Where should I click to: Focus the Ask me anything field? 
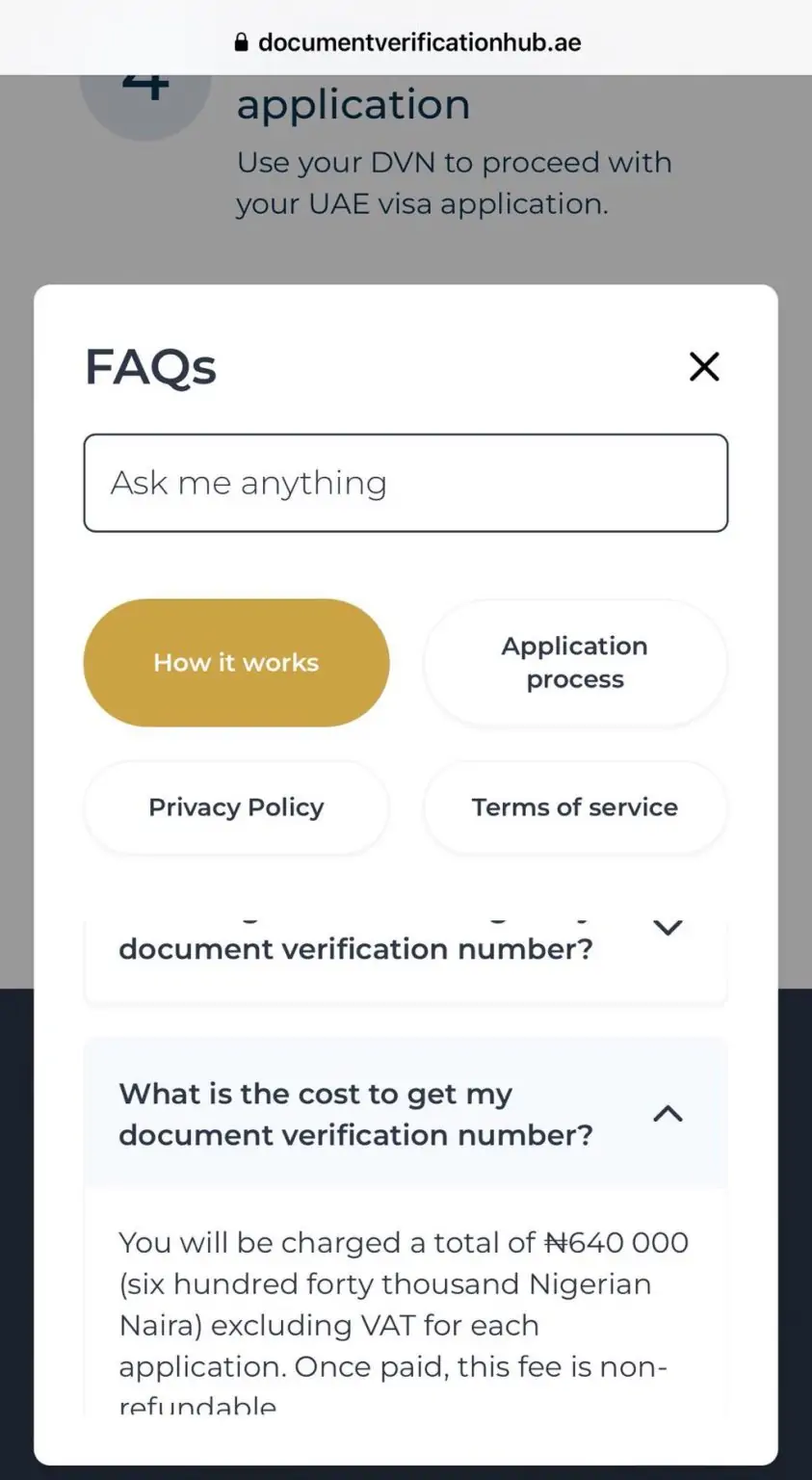406,483
